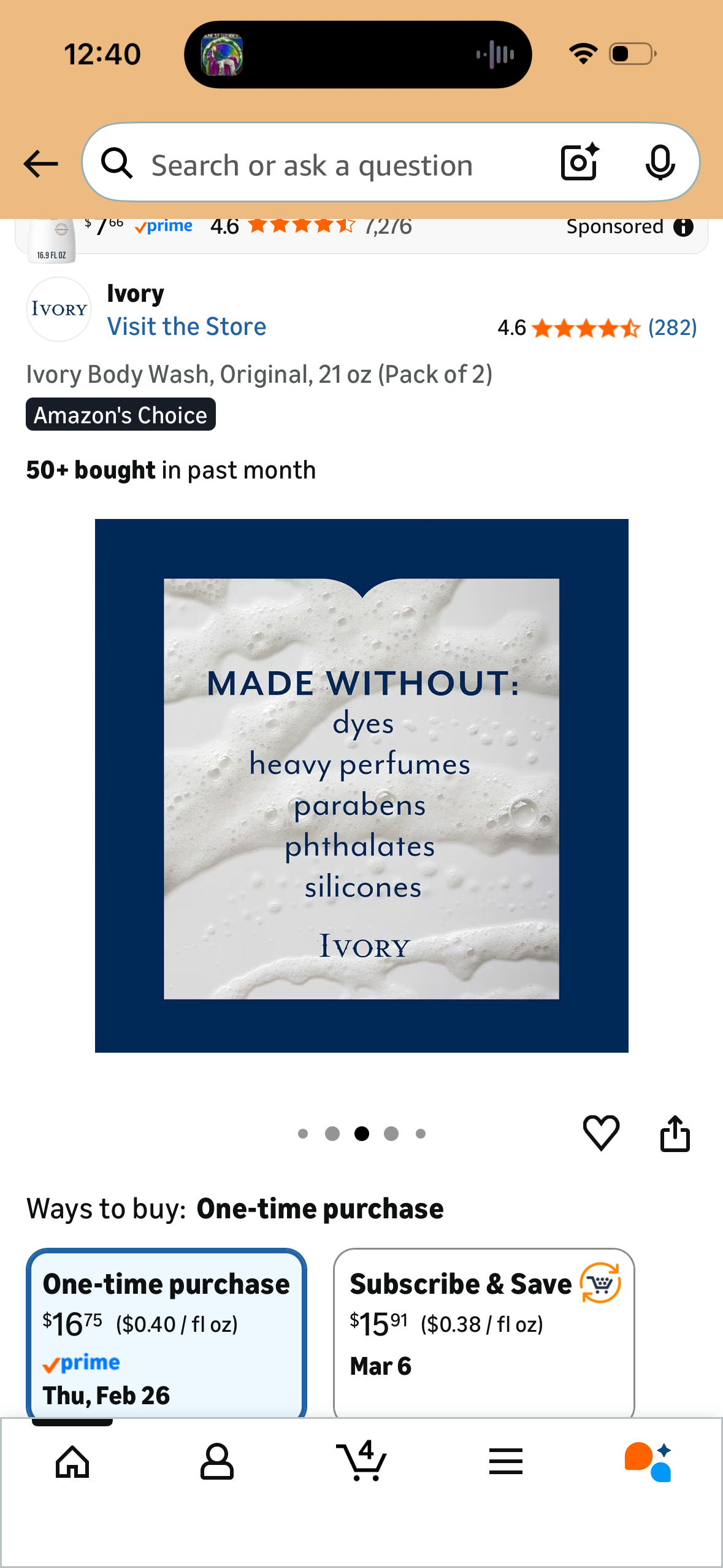Viewport: 723px width, 1568px height.
Task: View the cart with 4 items
Action: coord(361,1461)
